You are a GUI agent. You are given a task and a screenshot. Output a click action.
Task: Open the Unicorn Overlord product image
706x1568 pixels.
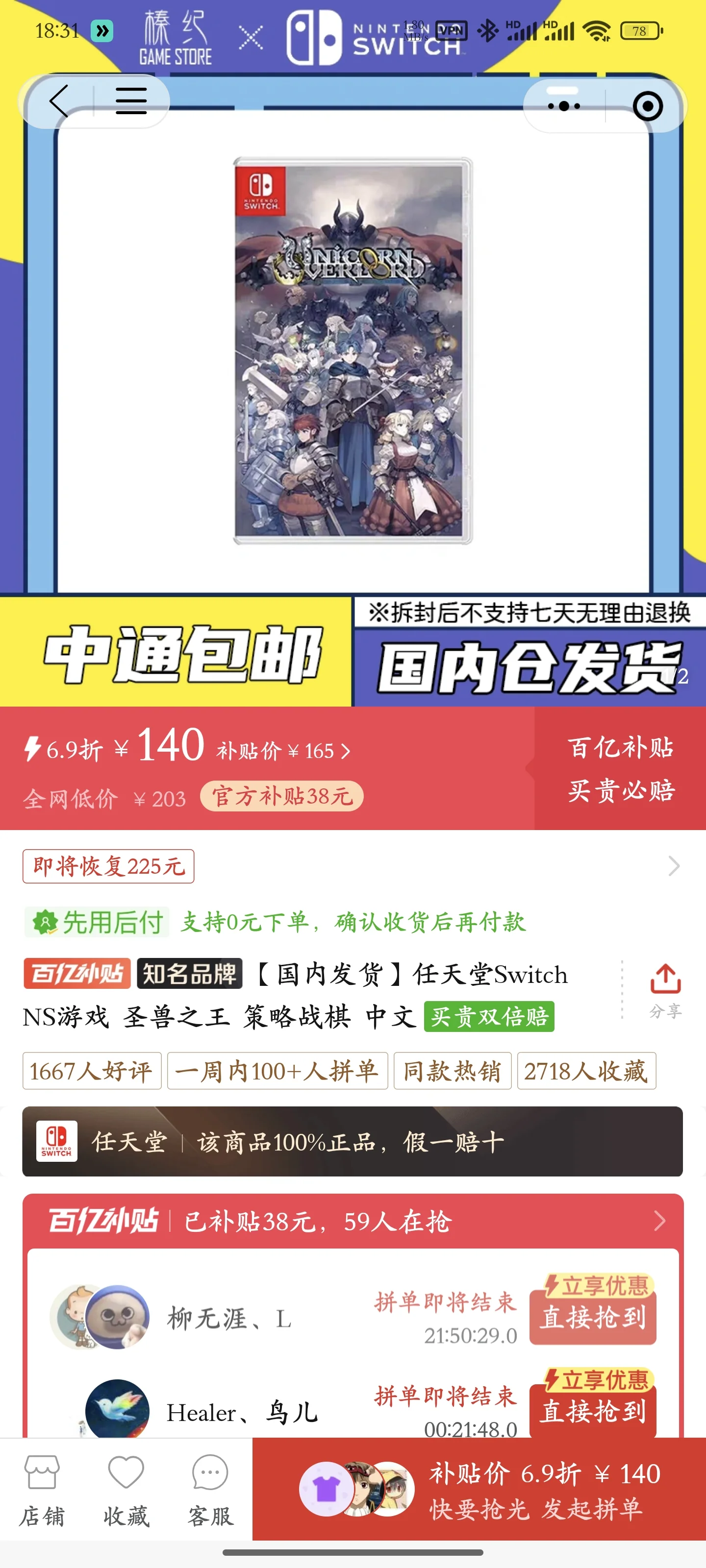pyautogui.click(x=353, y=350)
